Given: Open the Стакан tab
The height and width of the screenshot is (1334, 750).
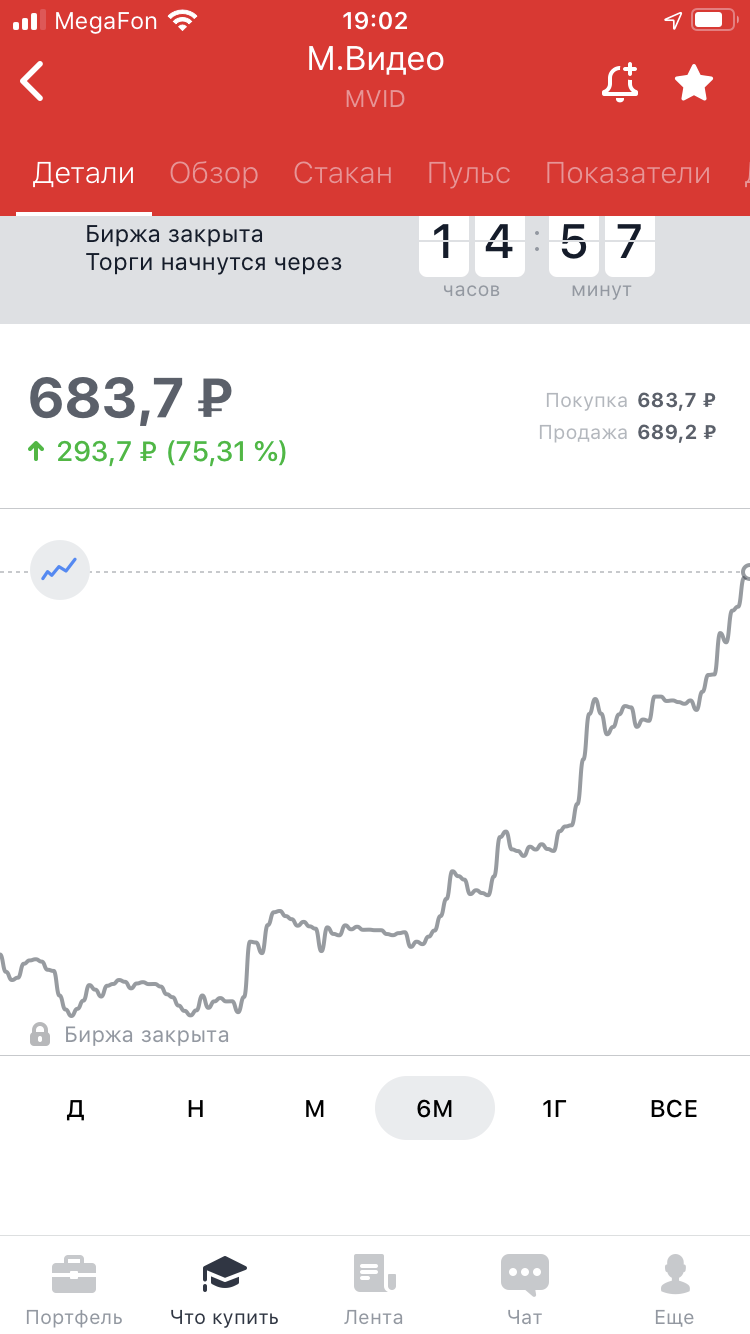Looking at the screenshot, I should click(x=343, y=173).
